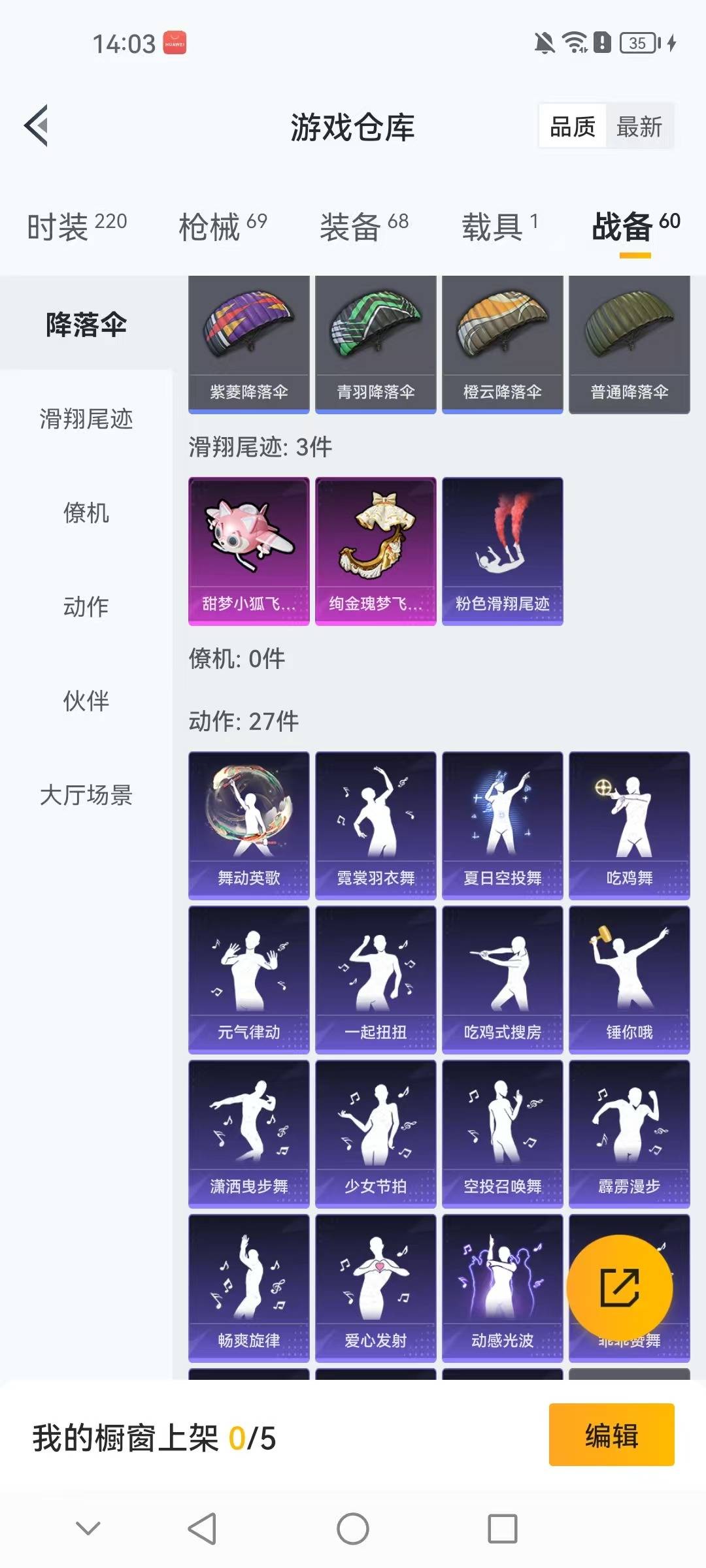Open the 大厅场景 category section
The width and height of the screenshot is (706, 1568).
tap(87, 796)
